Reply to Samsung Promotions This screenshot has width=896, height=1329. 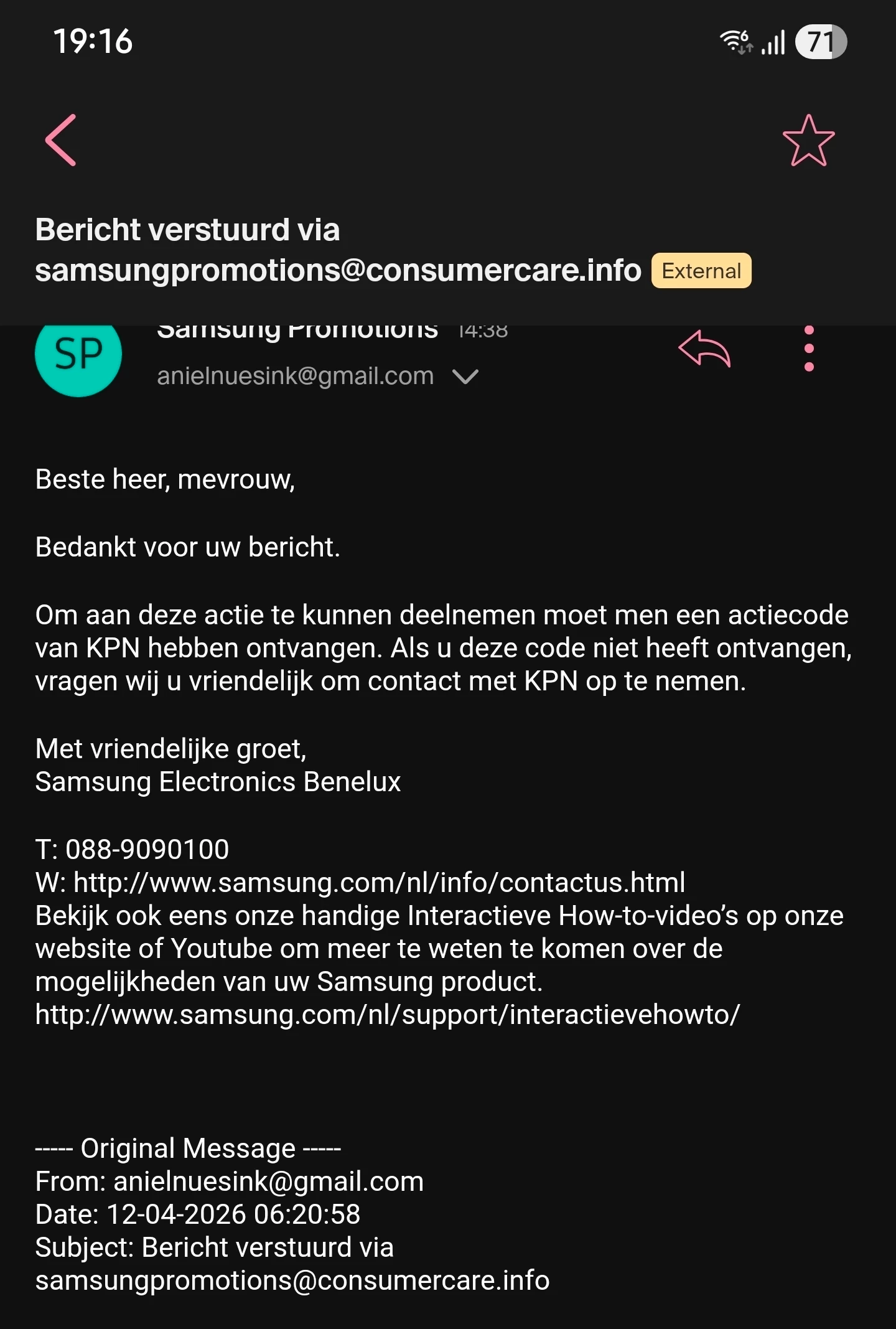tap(704, 350)
